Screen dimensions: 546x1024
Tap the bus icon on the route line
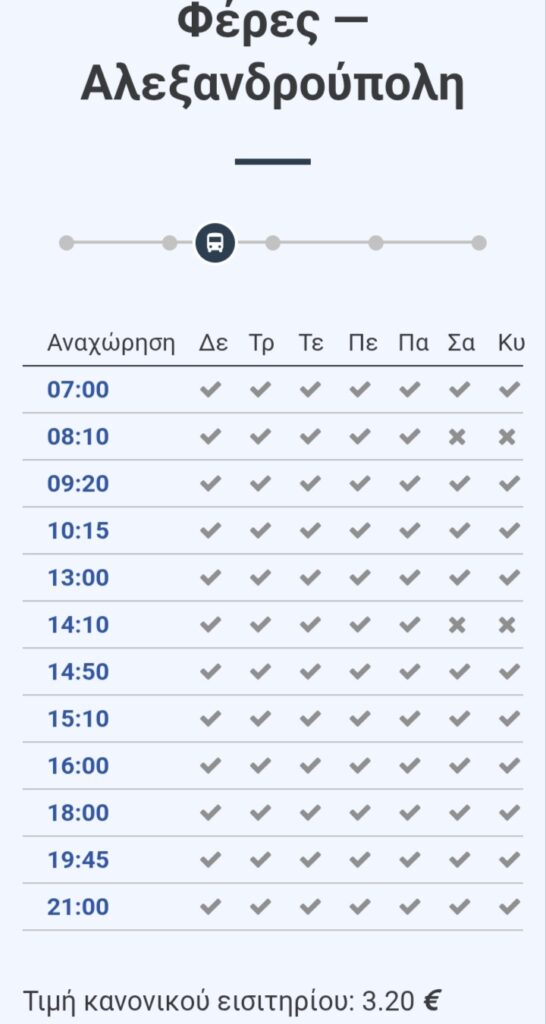216,243
